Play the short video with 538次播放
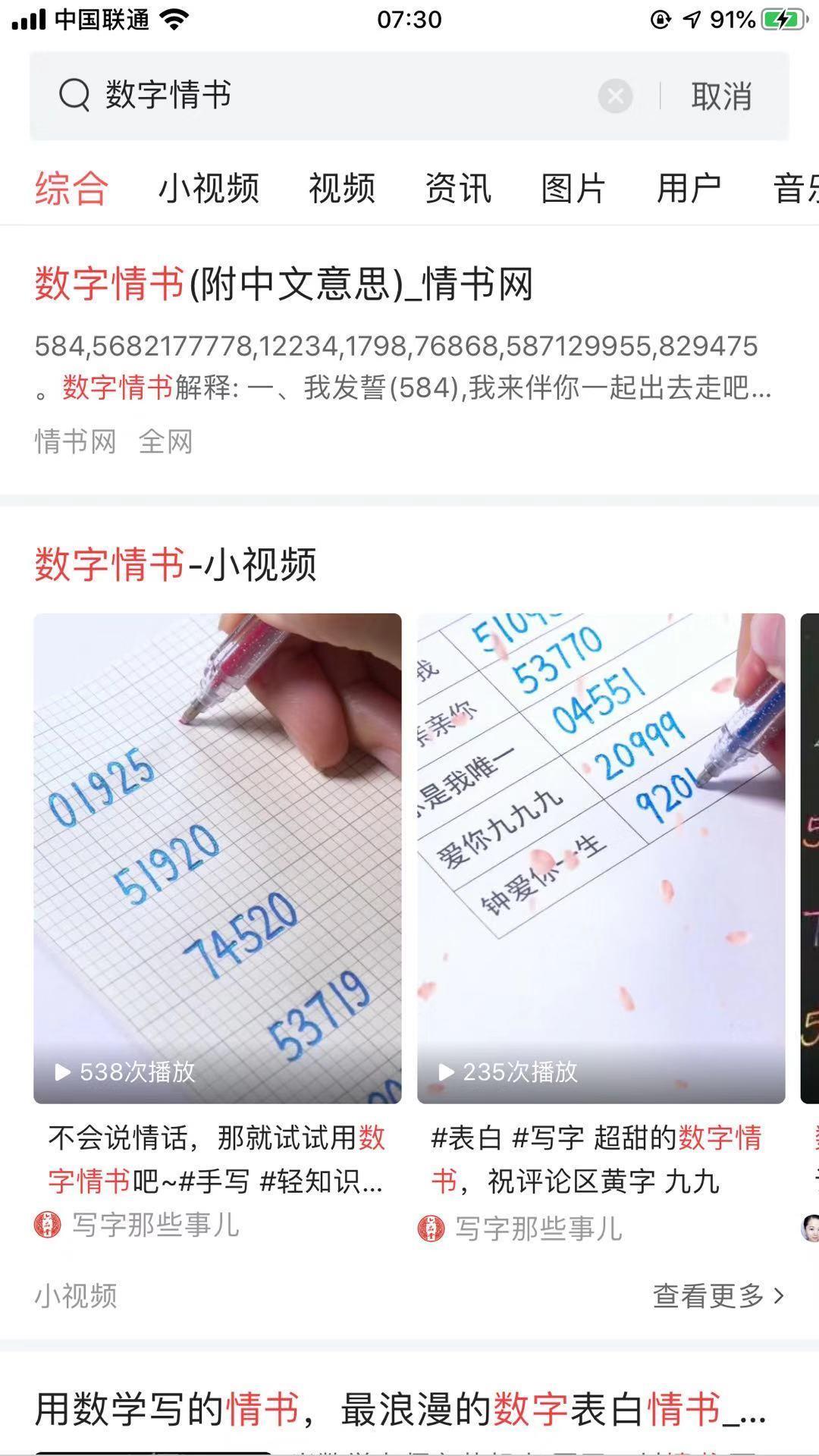 [218, 857]
